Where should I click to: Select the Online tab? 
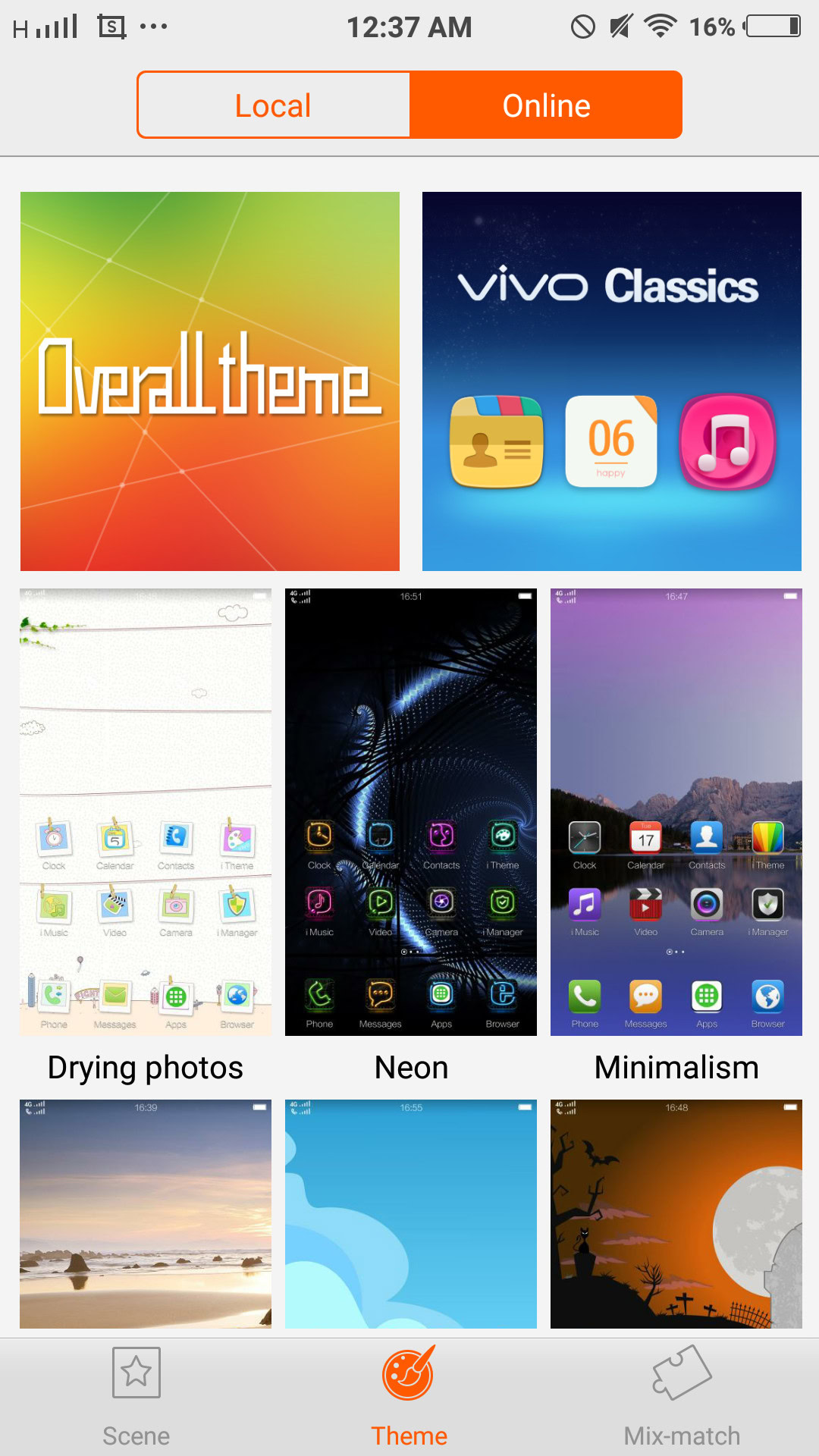546,105
